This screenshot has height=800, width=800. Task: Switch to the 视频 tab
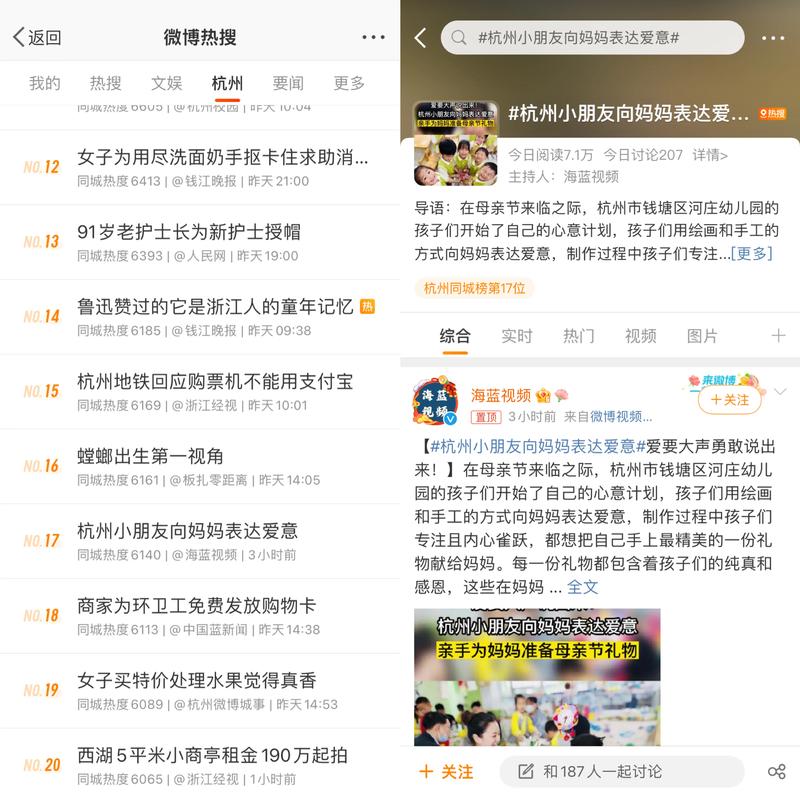pos(640,336)
